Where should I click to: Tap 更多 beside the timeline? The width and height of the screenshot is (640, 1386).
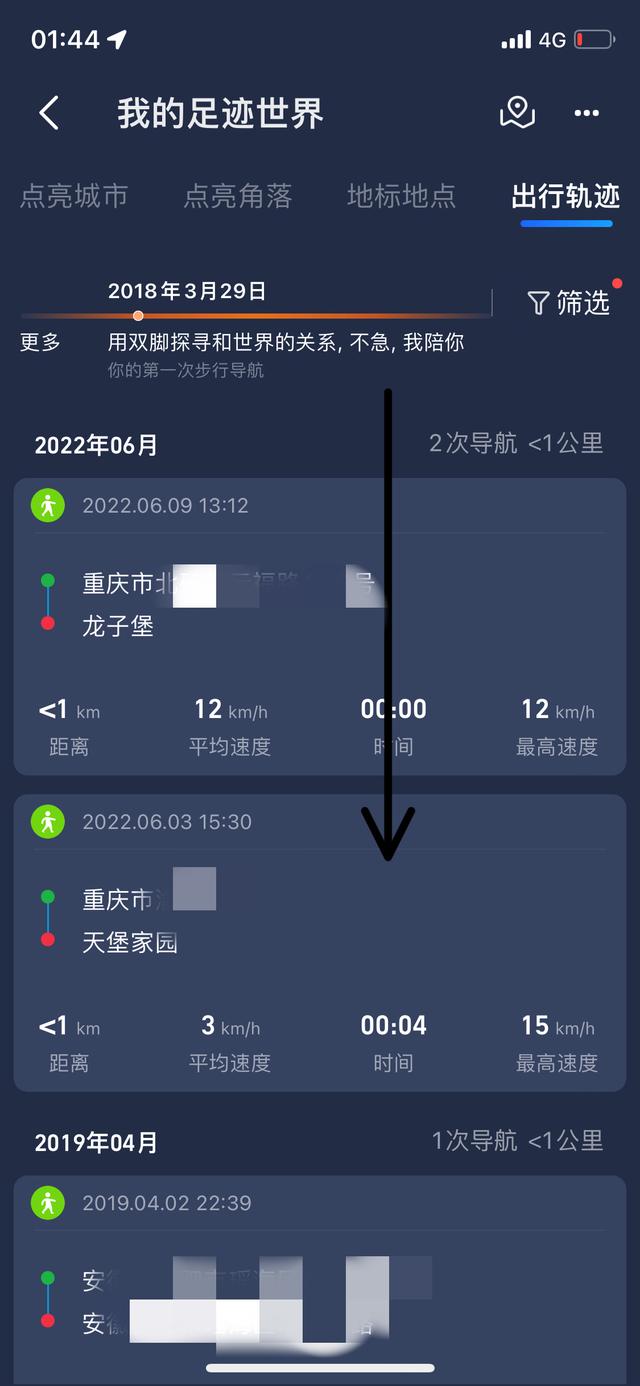tap(41, 342)
